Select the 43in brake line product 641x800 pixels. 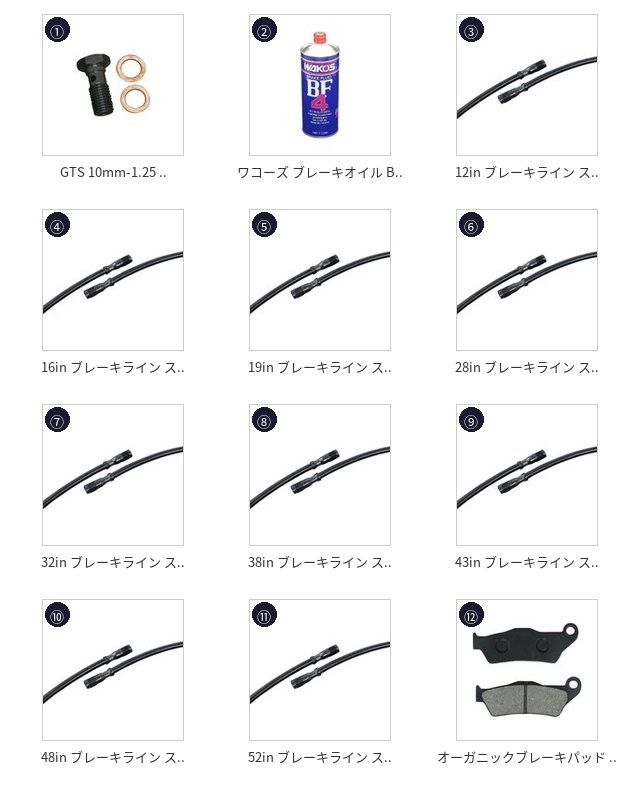pyautogui.click(x=526, y=475)
